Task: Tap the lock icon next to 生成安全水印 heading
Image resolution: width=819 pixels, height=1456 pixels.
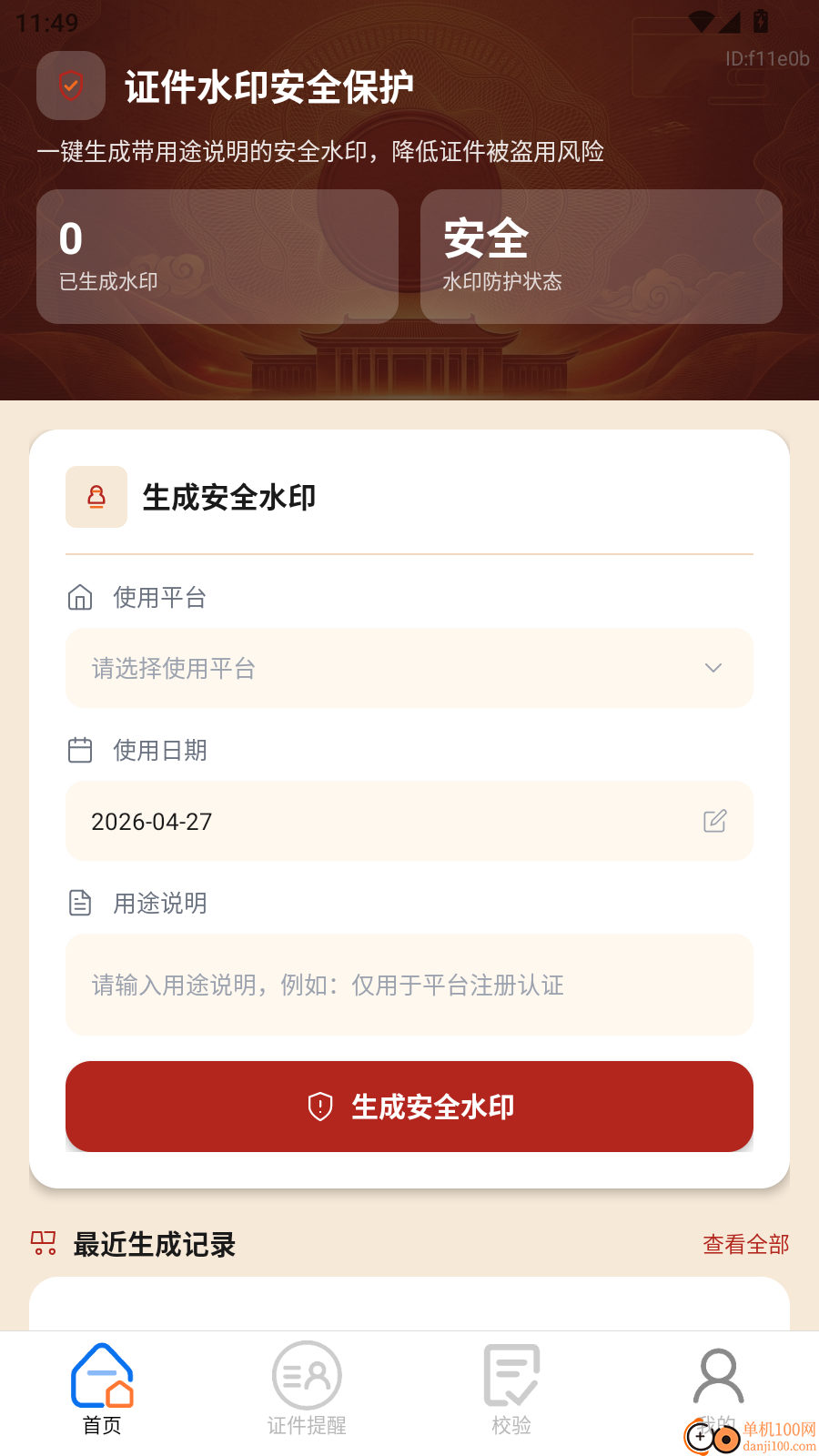Action: pos(96,497)
